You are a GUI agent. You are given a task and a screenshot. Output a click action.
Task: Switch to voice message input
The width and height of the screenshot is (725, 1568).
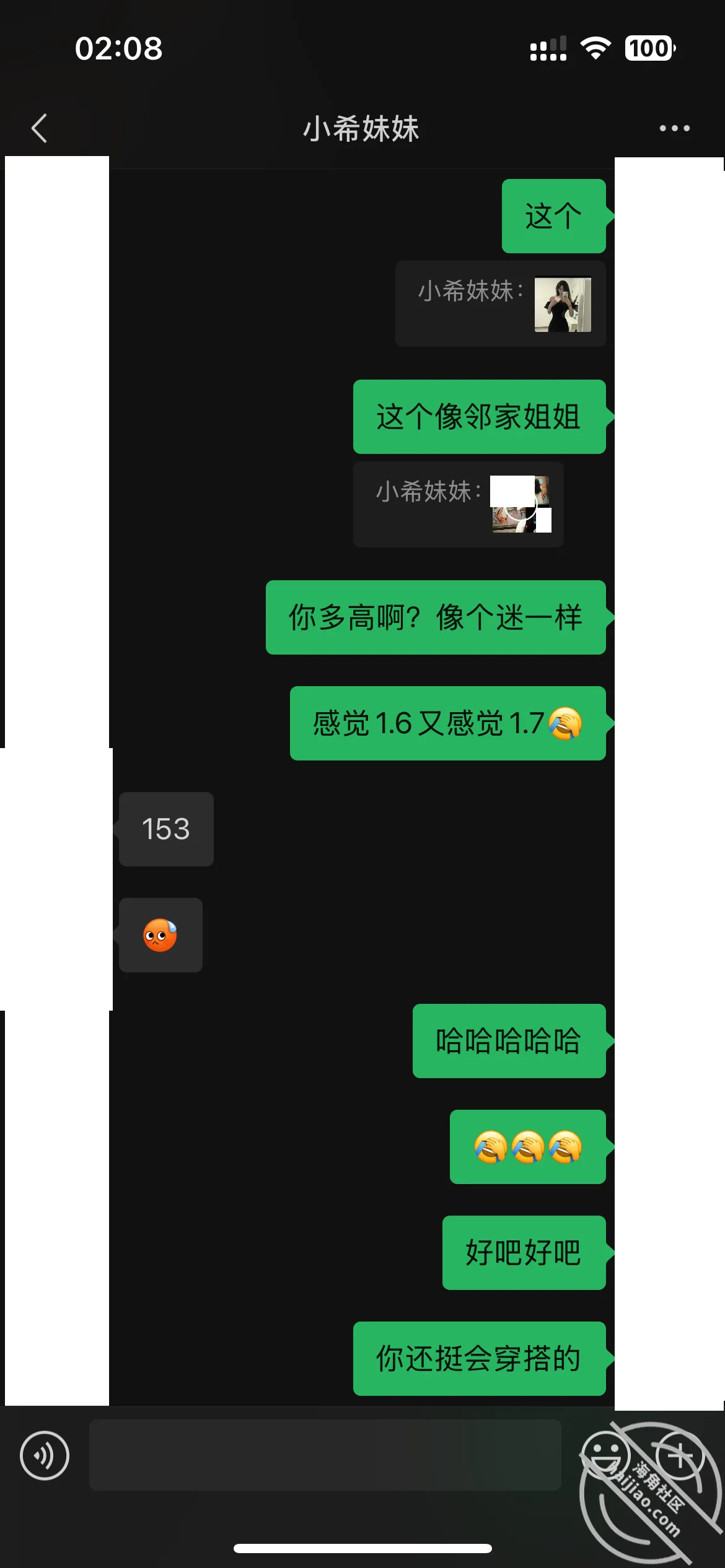(x=45, y=1455)
